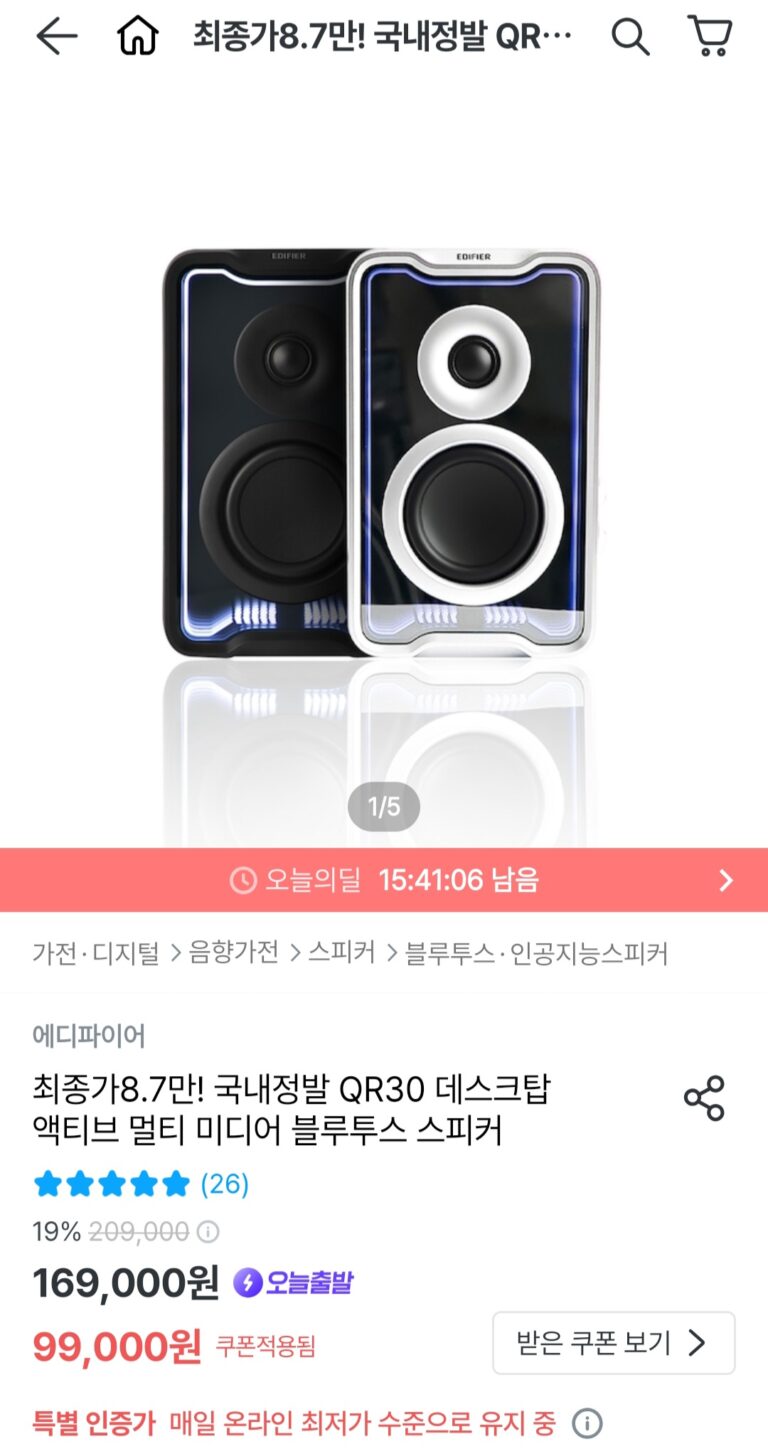Open the 블루투스·인공지능스피커 category
Viewport: 768px width, 1456px height.
pyautogui.click(x=536, y=953)
